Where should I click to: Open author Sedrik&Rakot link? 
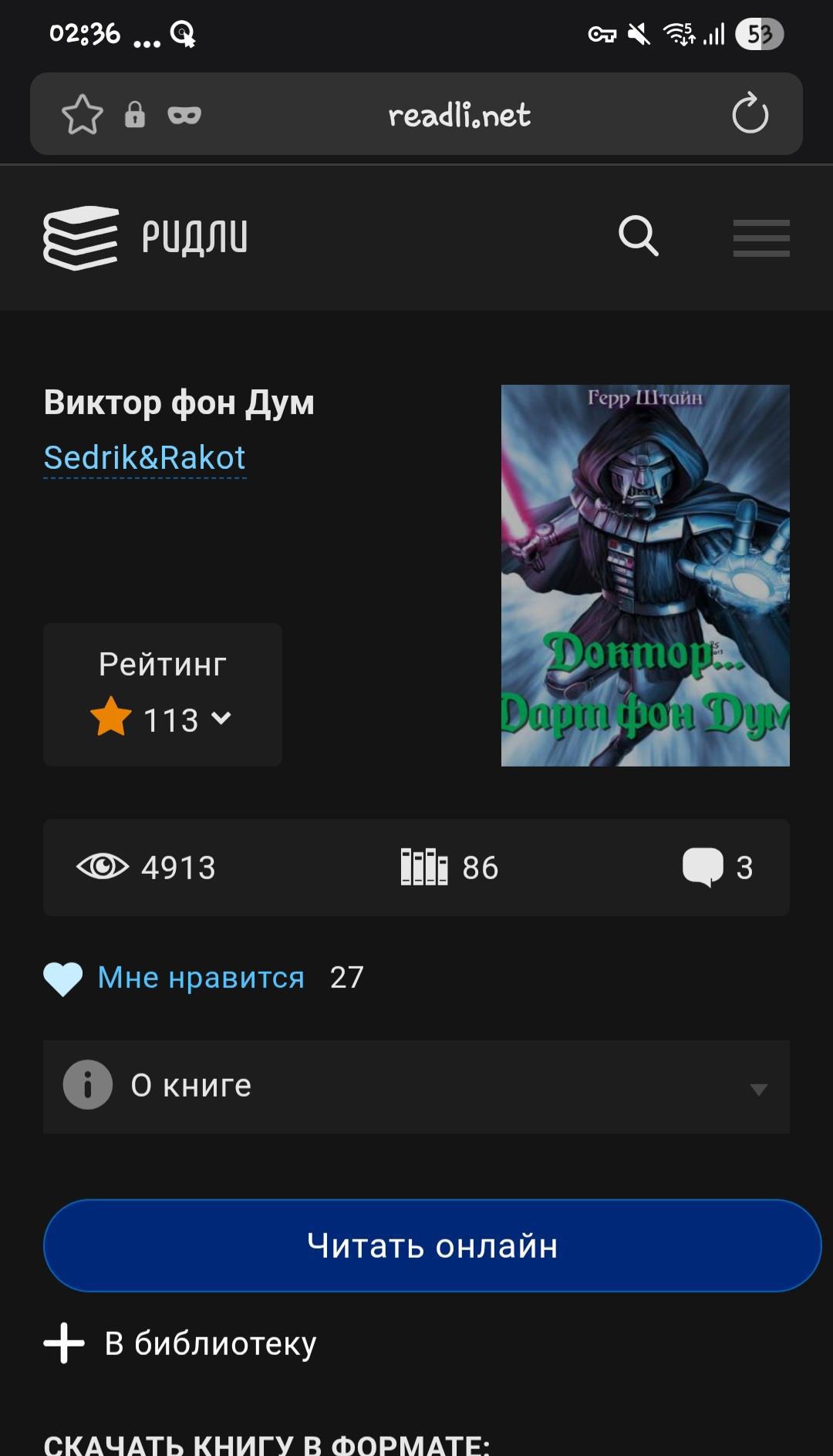tap(144, 458)
